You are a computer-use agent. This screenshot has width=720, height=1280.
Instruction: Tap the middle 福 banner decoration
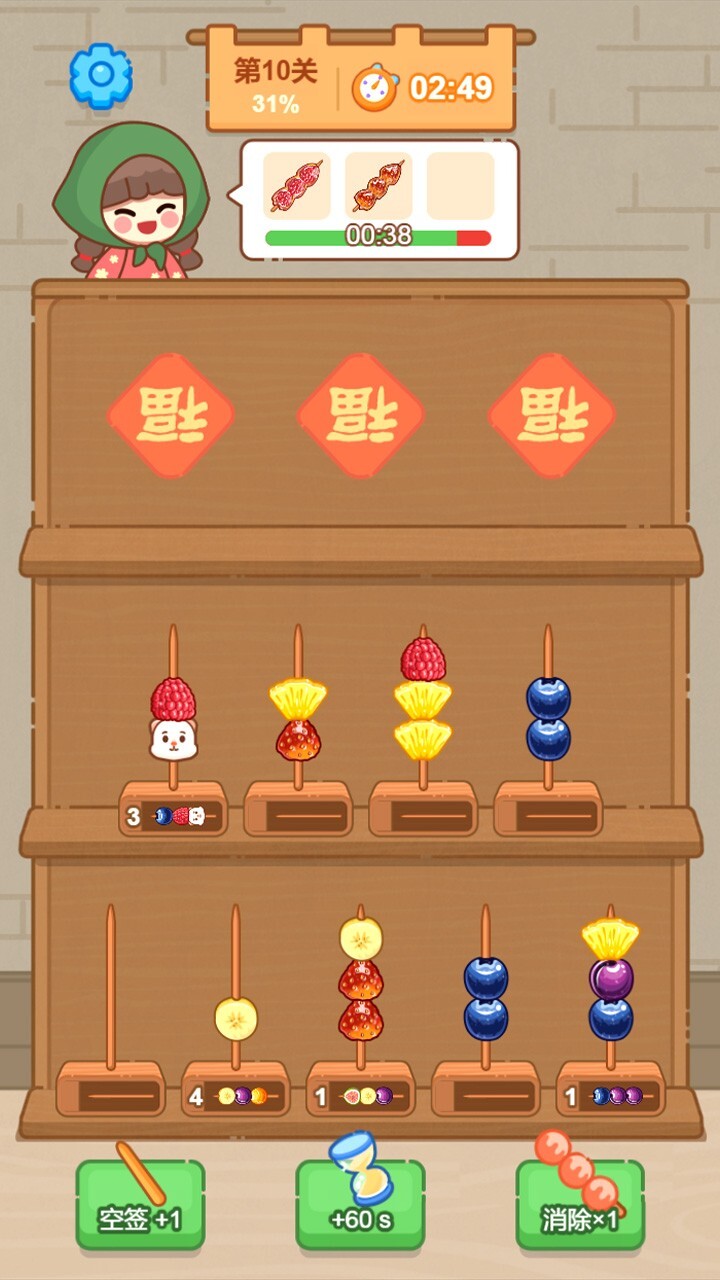360,413
